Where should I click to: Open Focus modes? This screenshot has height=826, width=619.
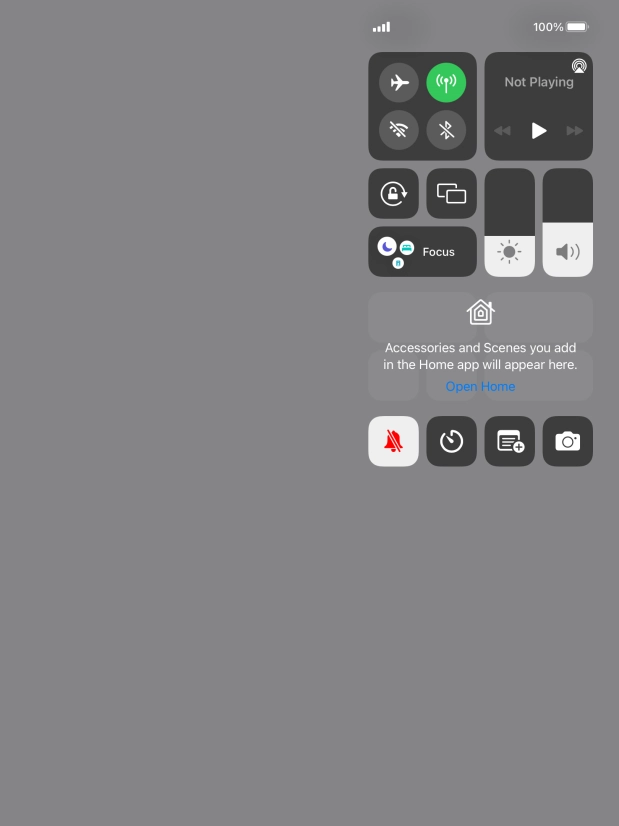pos(423,252)
